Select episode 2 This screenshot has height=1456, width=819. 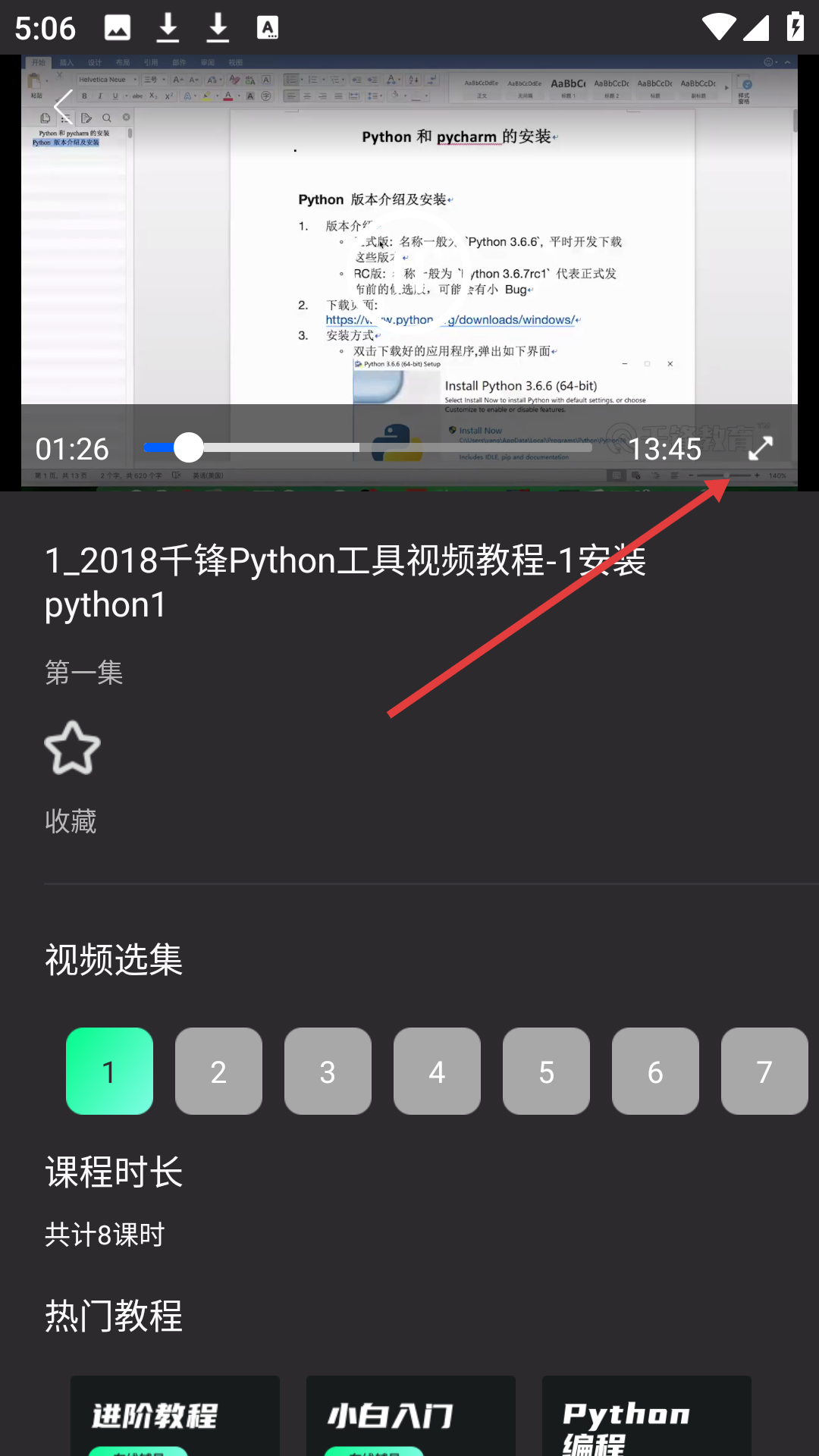[x=218, y=1071]
